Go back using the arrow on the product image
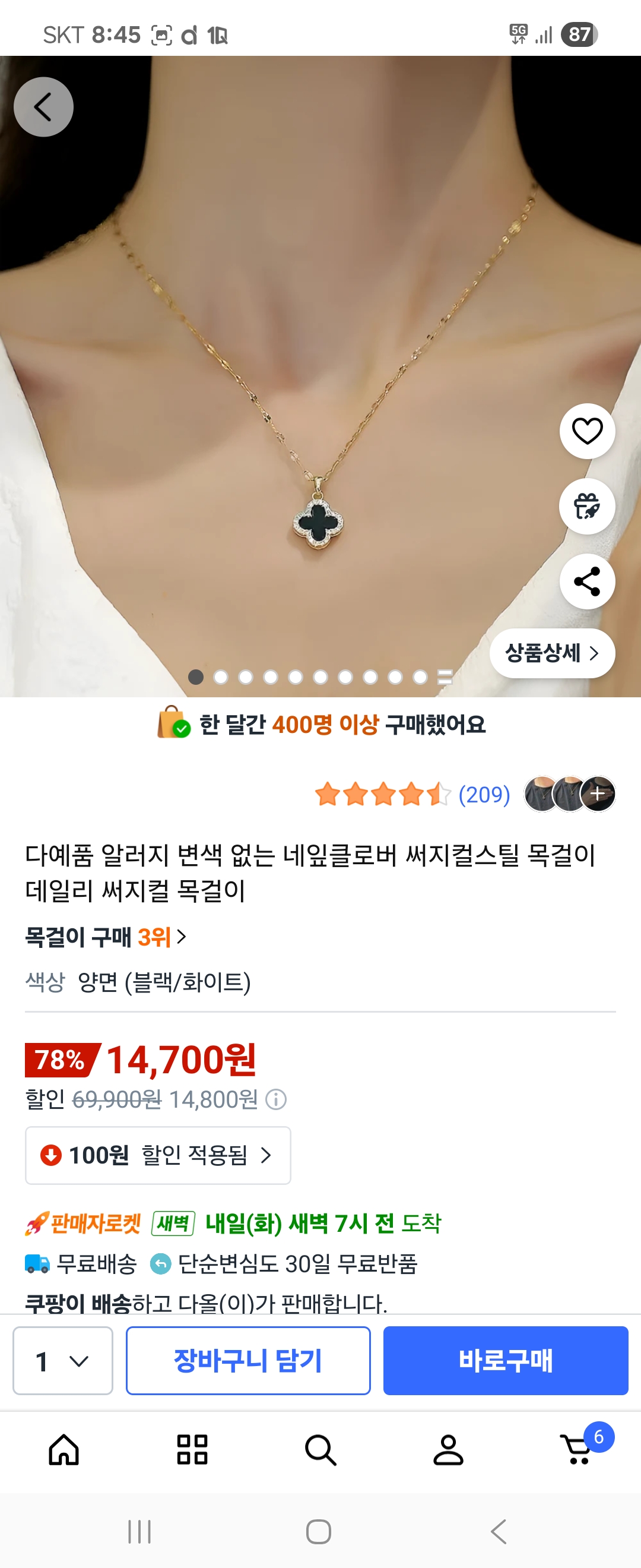This screenshot has width=641, height=1568. coord(43,107)
